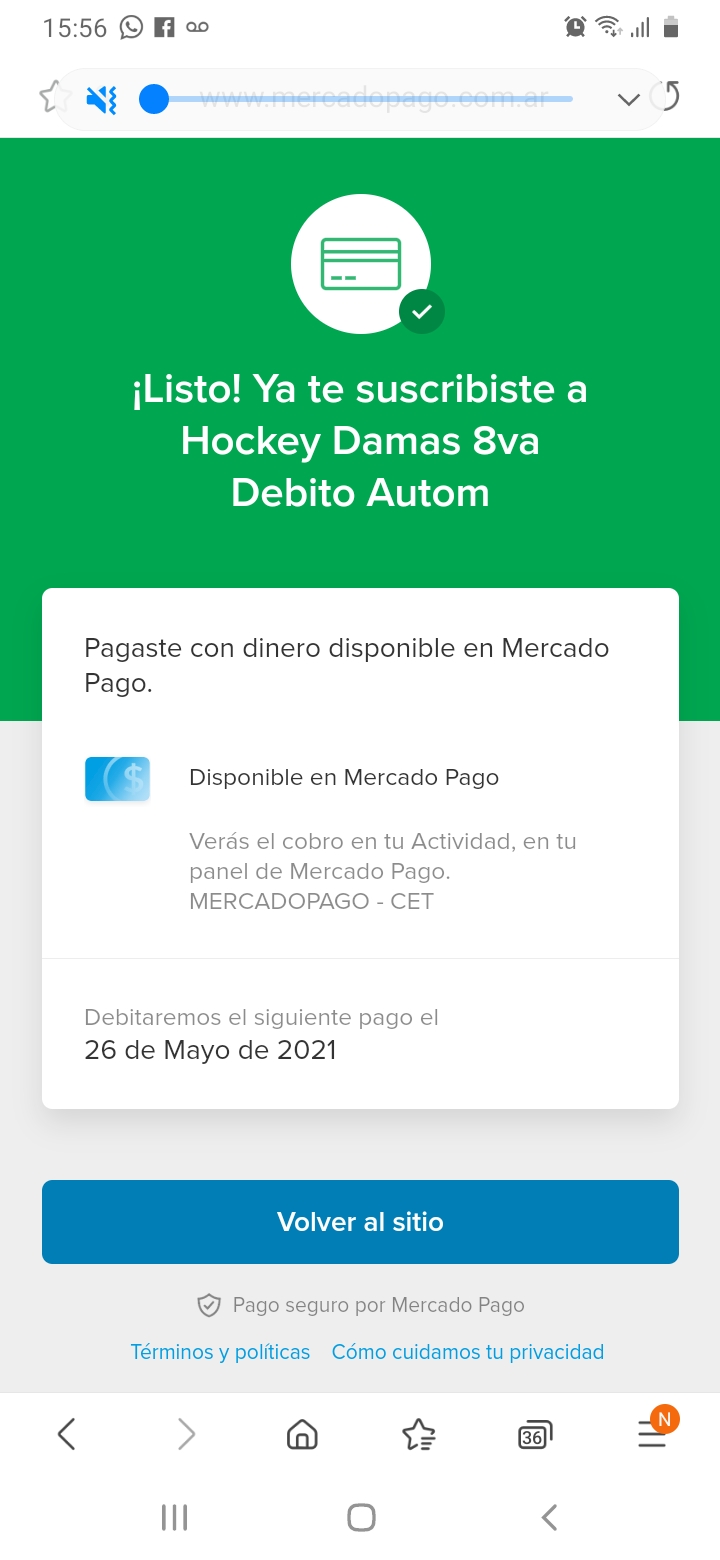This screenshot has height=1560, width=720.
Task: Open the browser bookmarks list
Action: [419, 1435]
